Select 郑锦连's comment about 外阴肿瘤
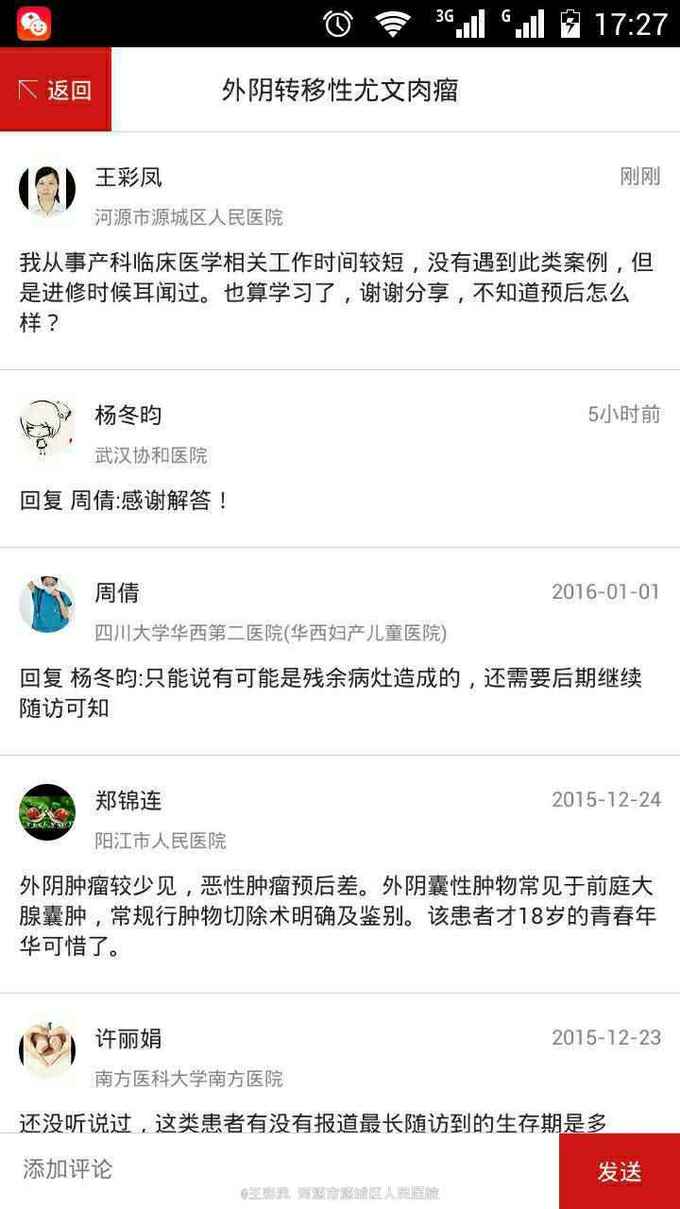The image size is (680, 1209). (336, 916)
